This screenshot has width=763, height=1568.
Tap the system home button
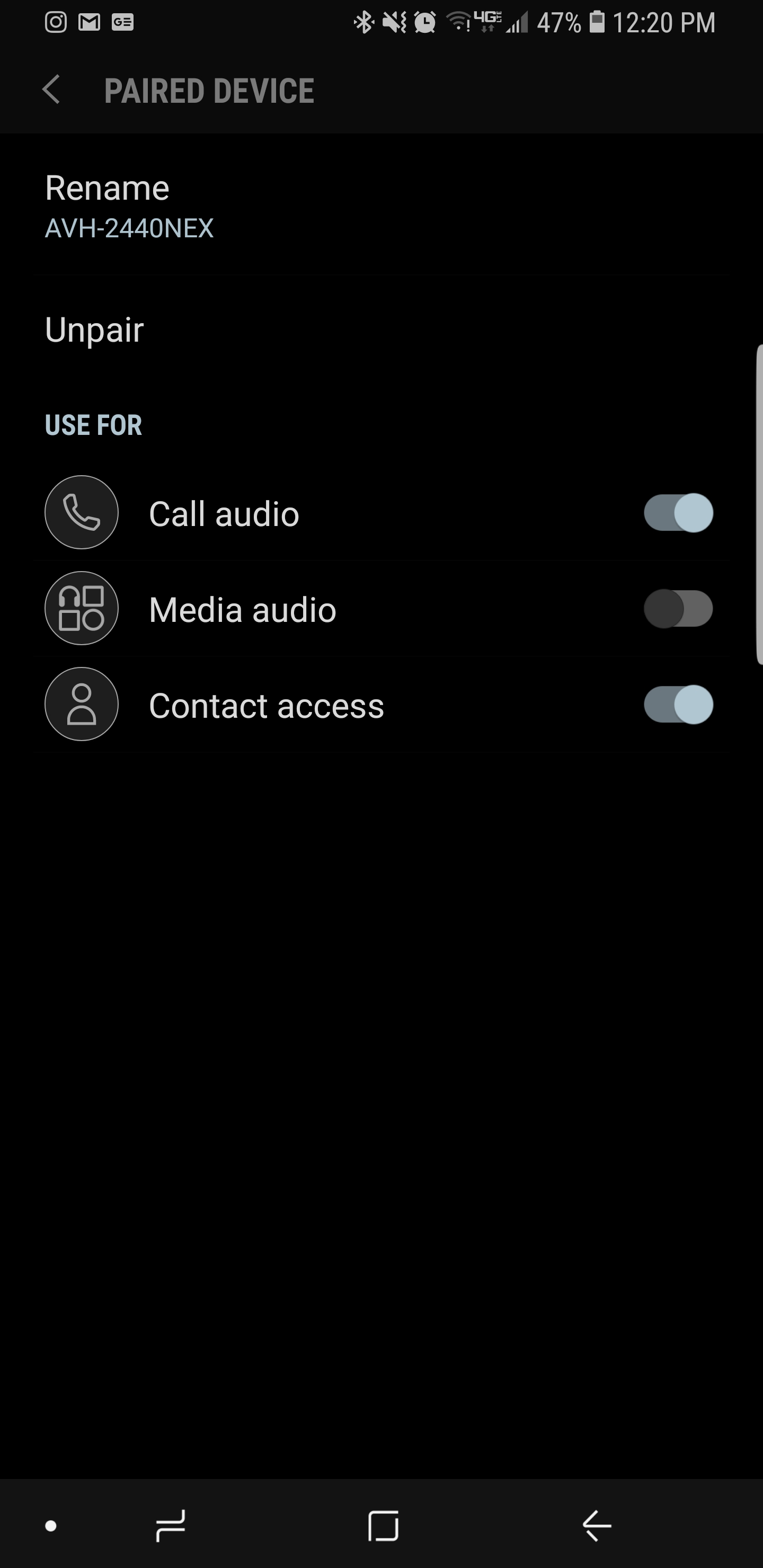click(383, 1526)
